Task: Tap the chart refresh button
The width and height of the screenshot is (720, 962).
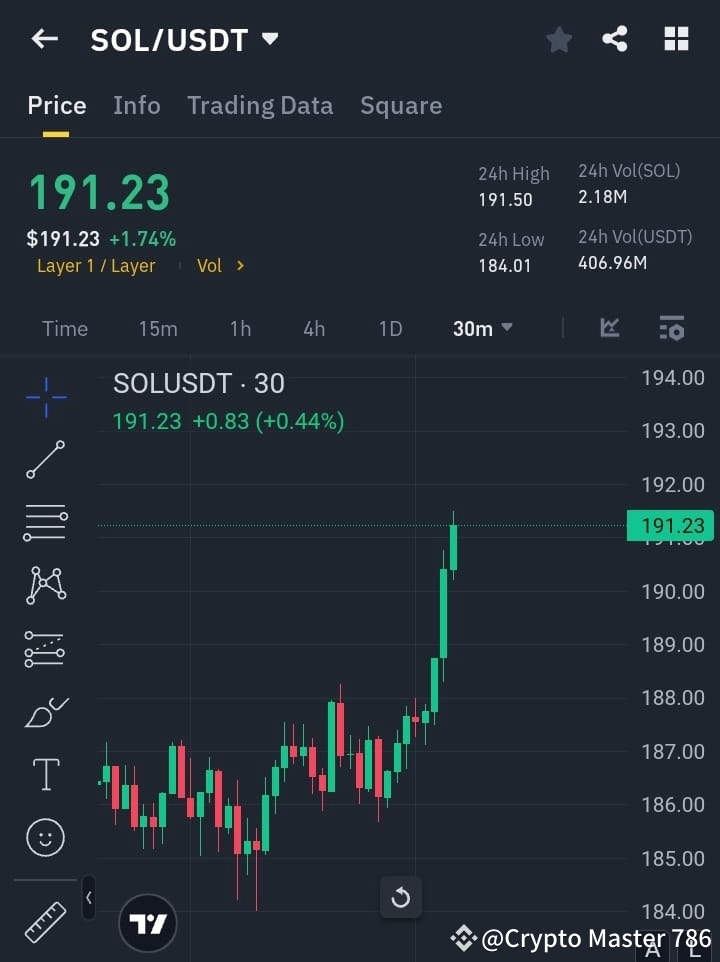Action: point(401,898)
